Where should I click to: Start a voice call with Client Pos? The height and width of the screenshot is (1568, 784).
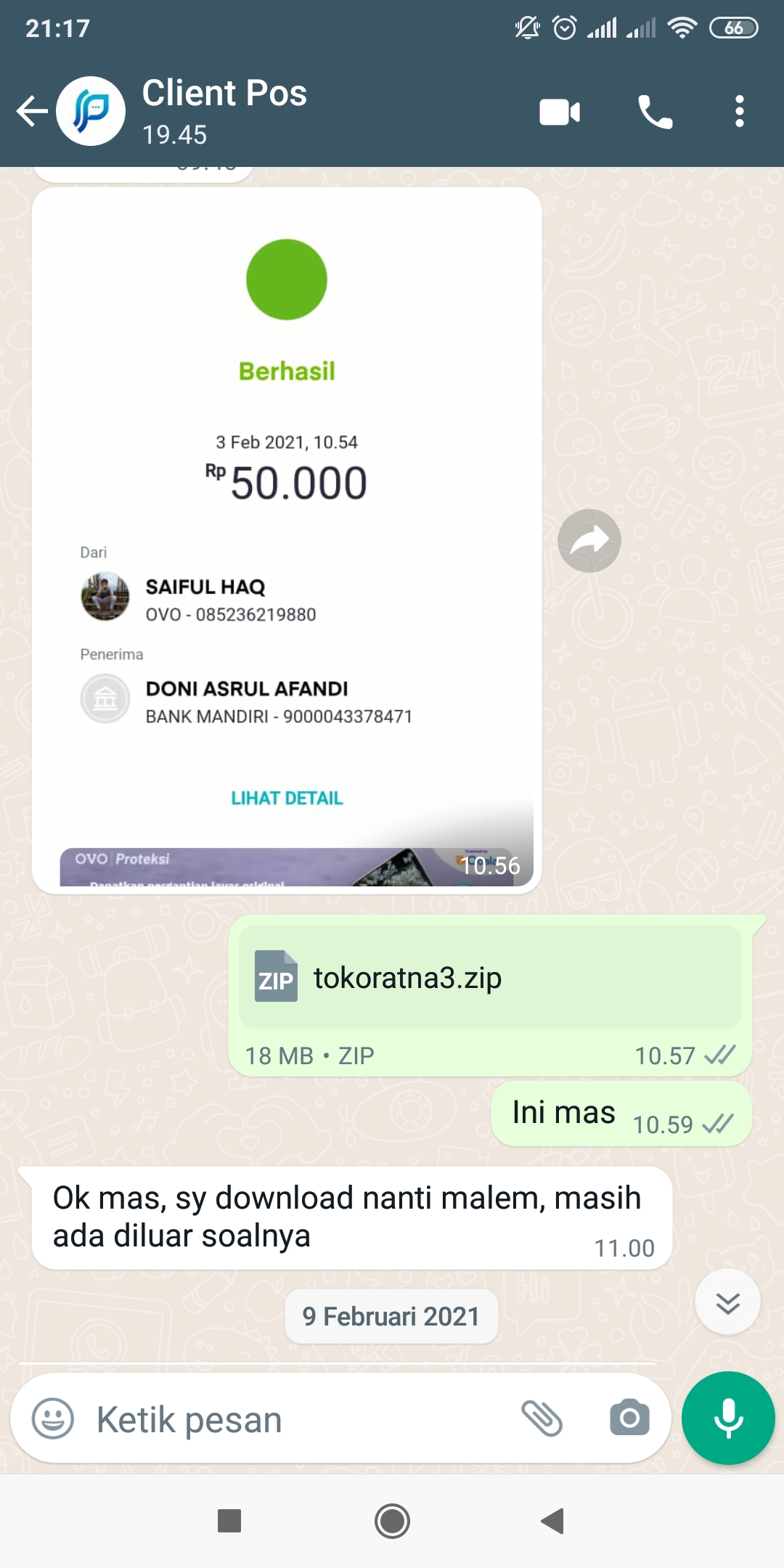(655, 112)
